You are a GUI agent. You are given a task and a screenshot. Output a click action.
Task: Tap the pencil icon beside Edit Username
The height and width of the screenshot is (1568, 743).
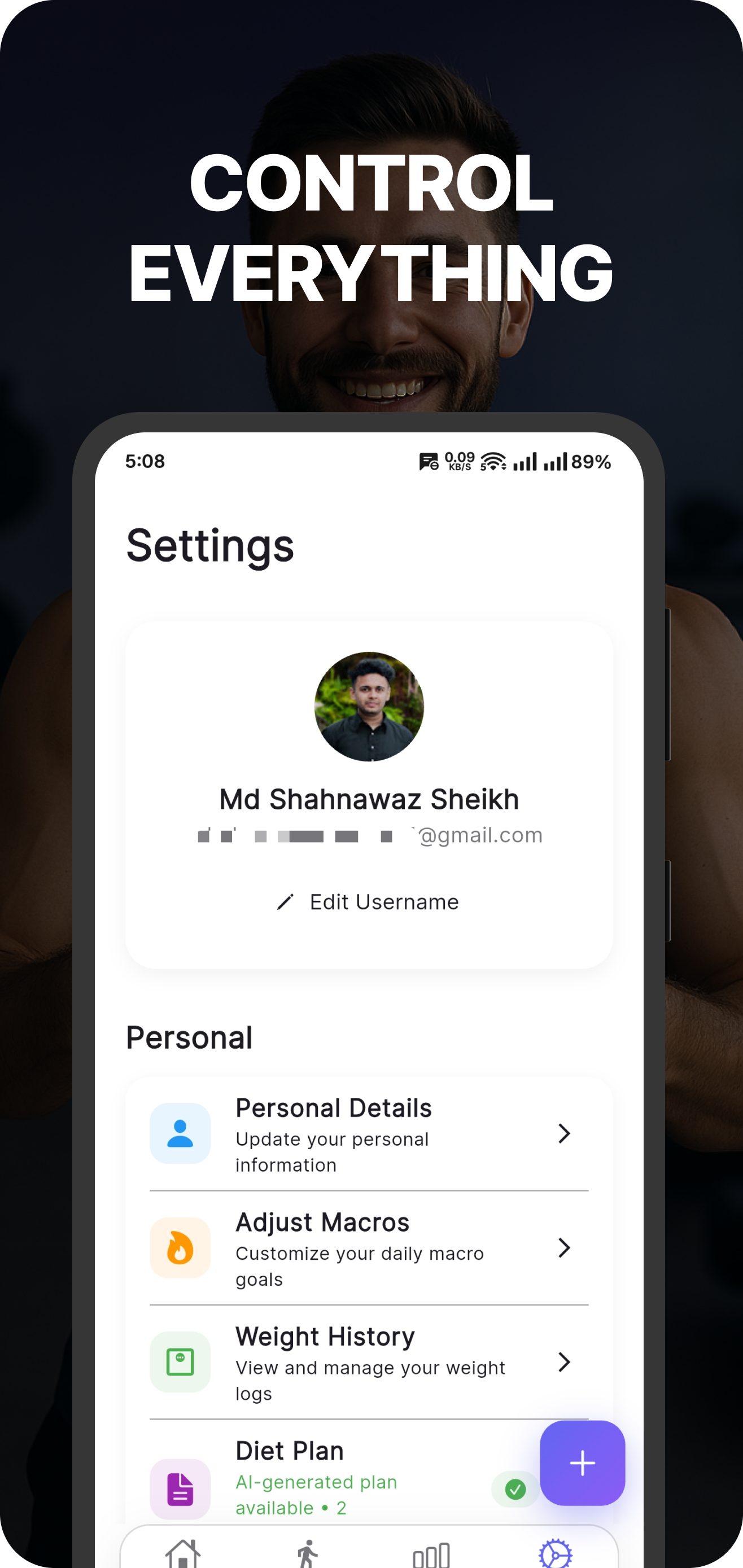[x=285, y=902]
